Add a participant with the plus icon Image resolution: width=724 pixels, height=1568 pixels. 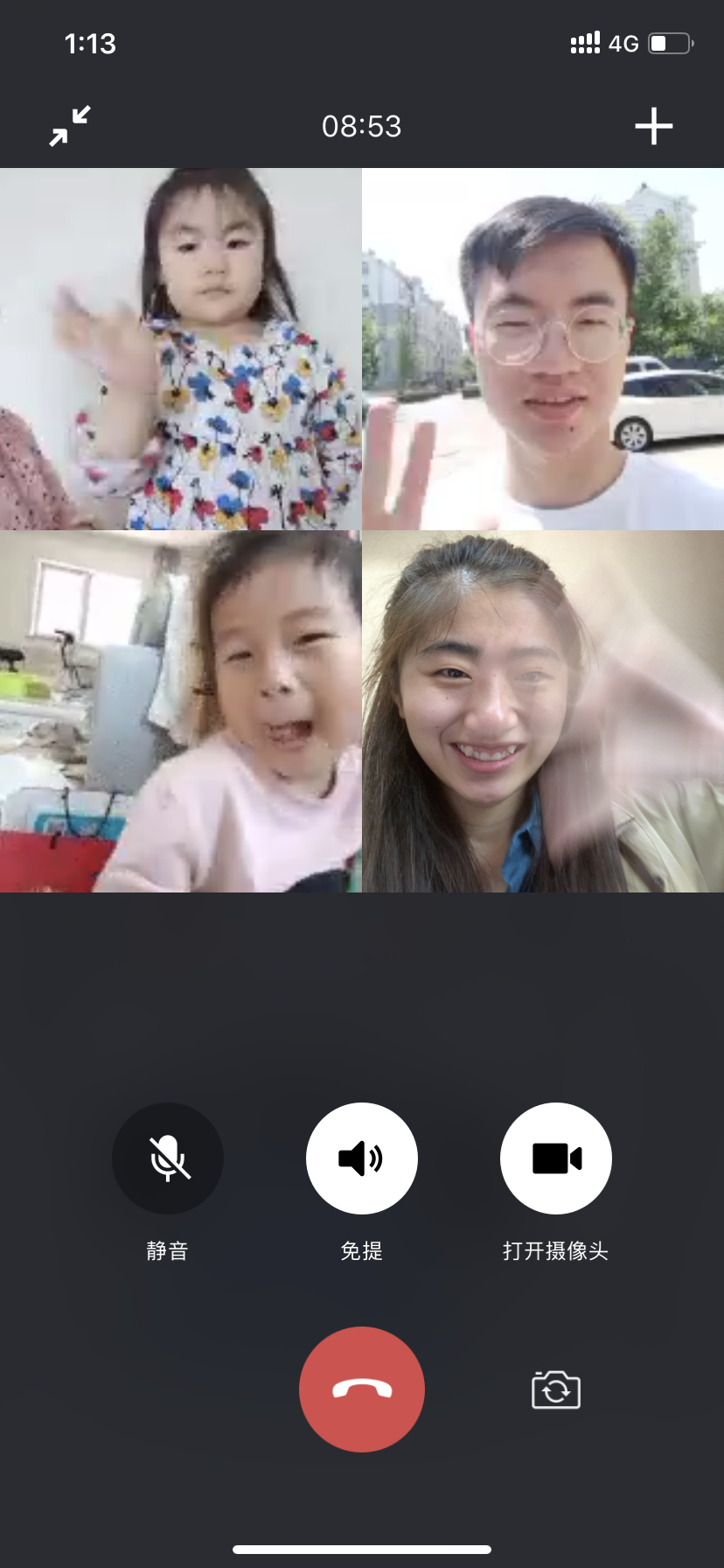(x=653, y=126)
